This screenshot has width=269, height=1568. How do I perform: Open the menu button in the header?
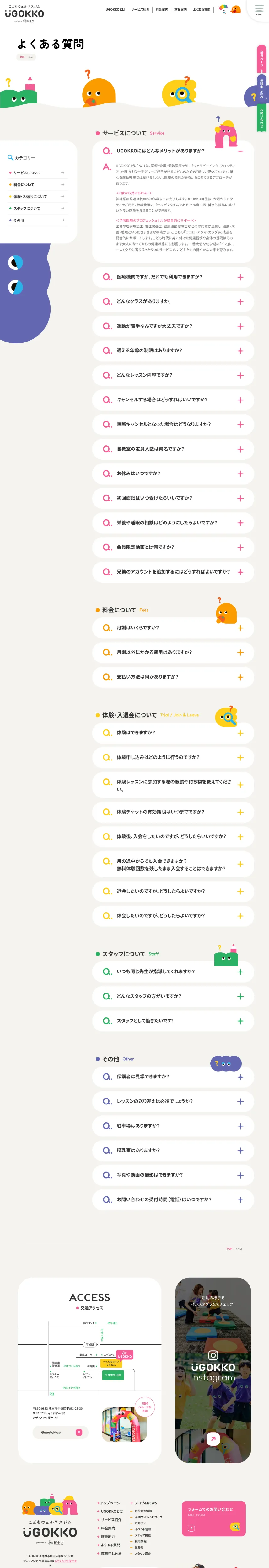[259, 10]
